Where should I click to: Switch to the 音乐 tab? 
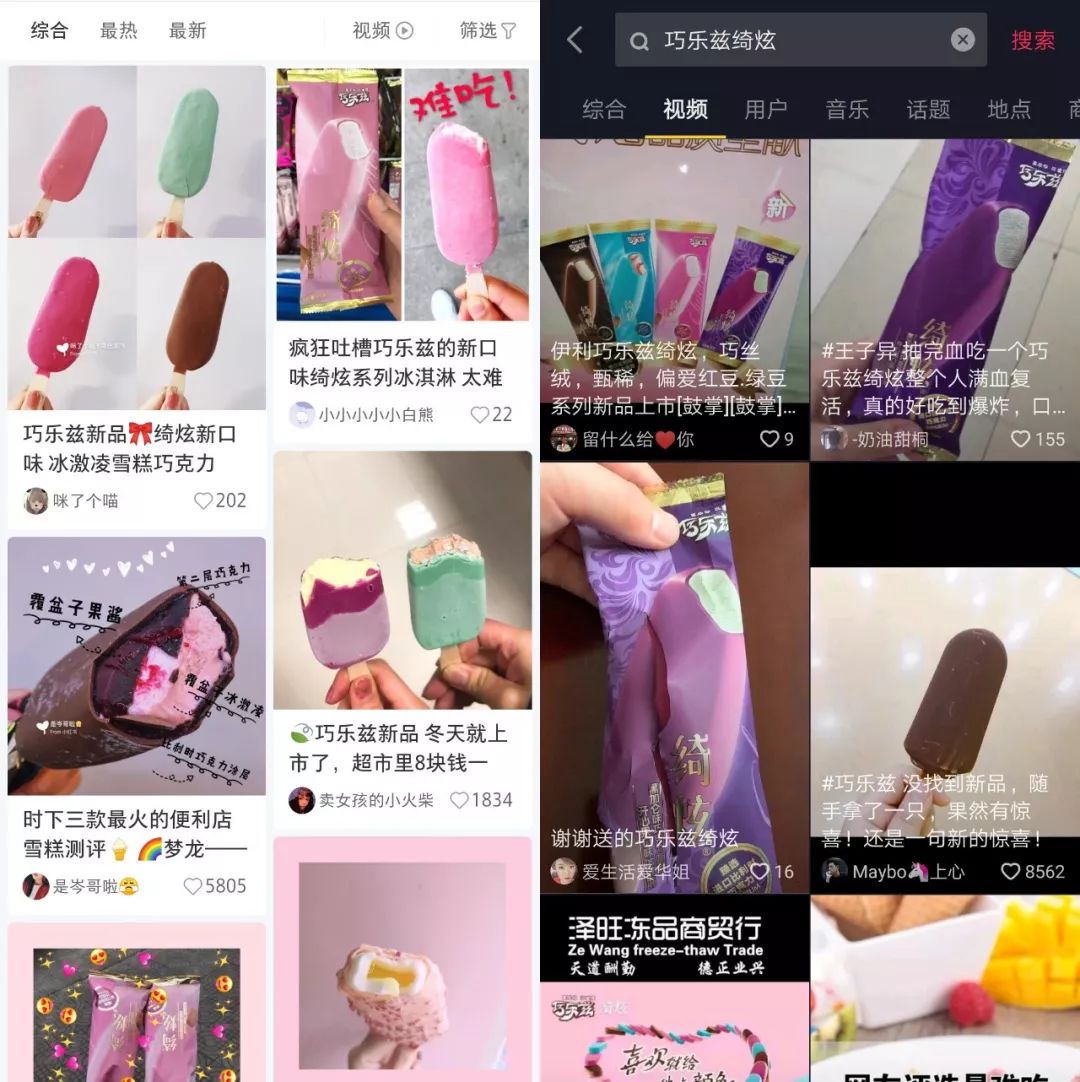[x=847, y=109]
